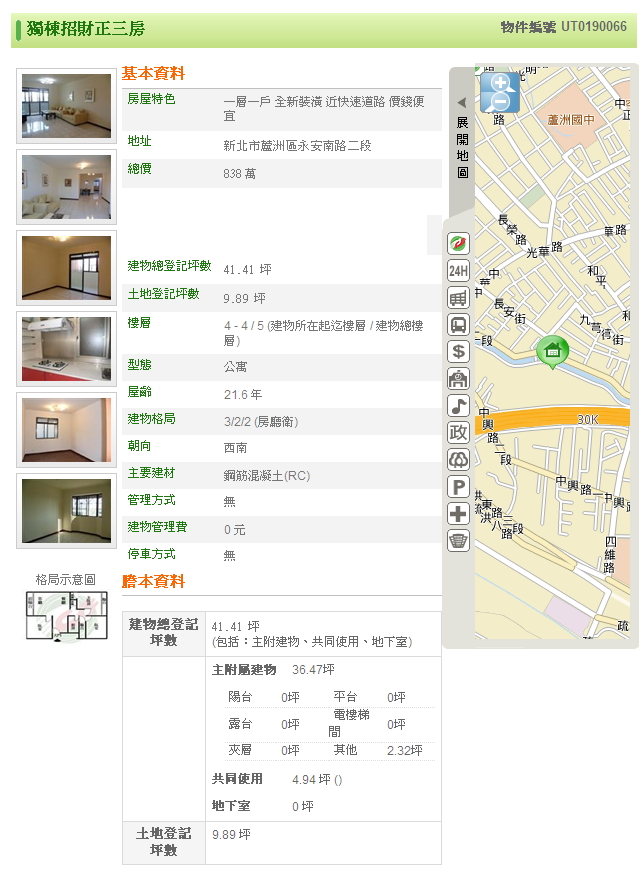
Task: Open the last photo of green-walled room
Action: tap(67, 511)
